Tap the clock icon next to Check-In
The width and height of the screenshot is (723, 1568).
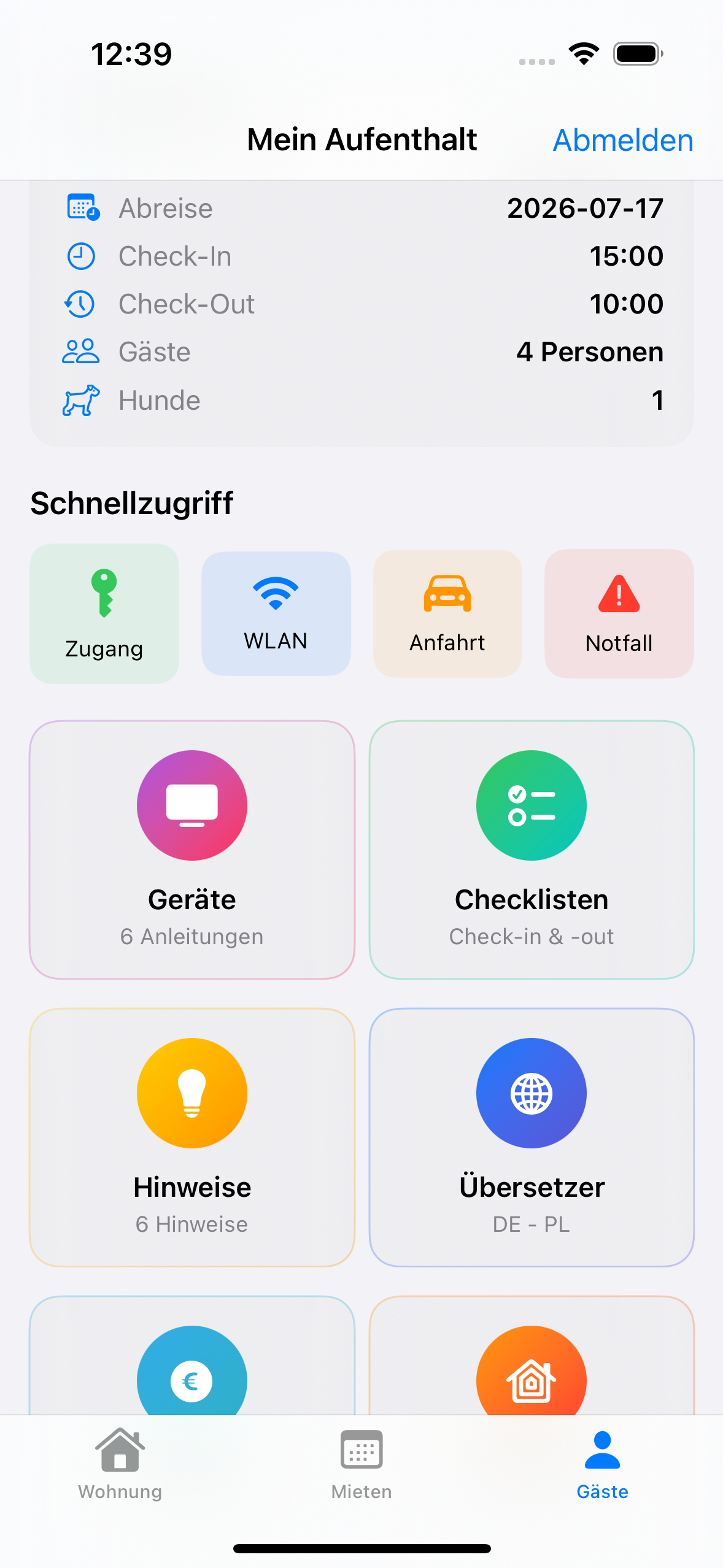point(80,256)
